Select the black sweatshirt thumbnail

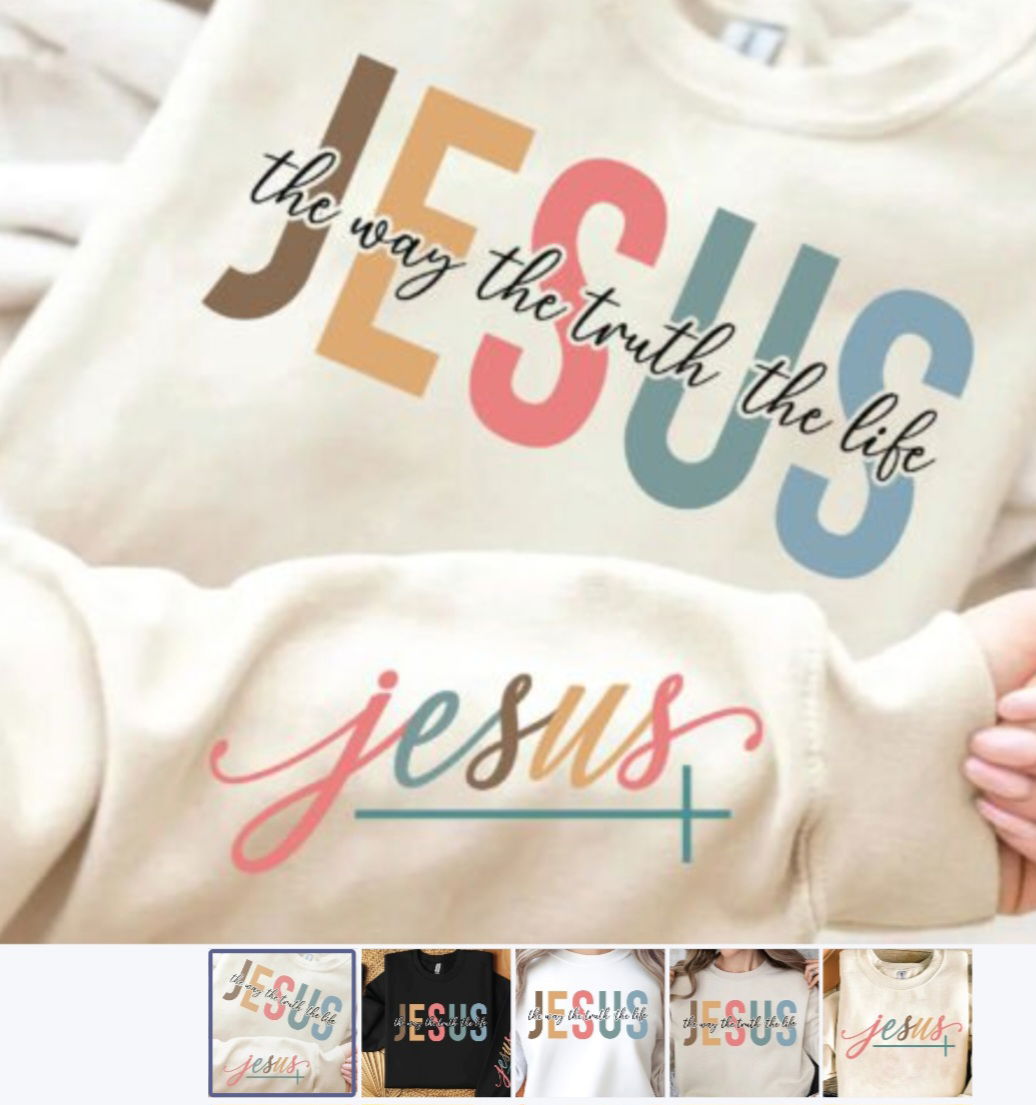click(x=436, y=1022)
